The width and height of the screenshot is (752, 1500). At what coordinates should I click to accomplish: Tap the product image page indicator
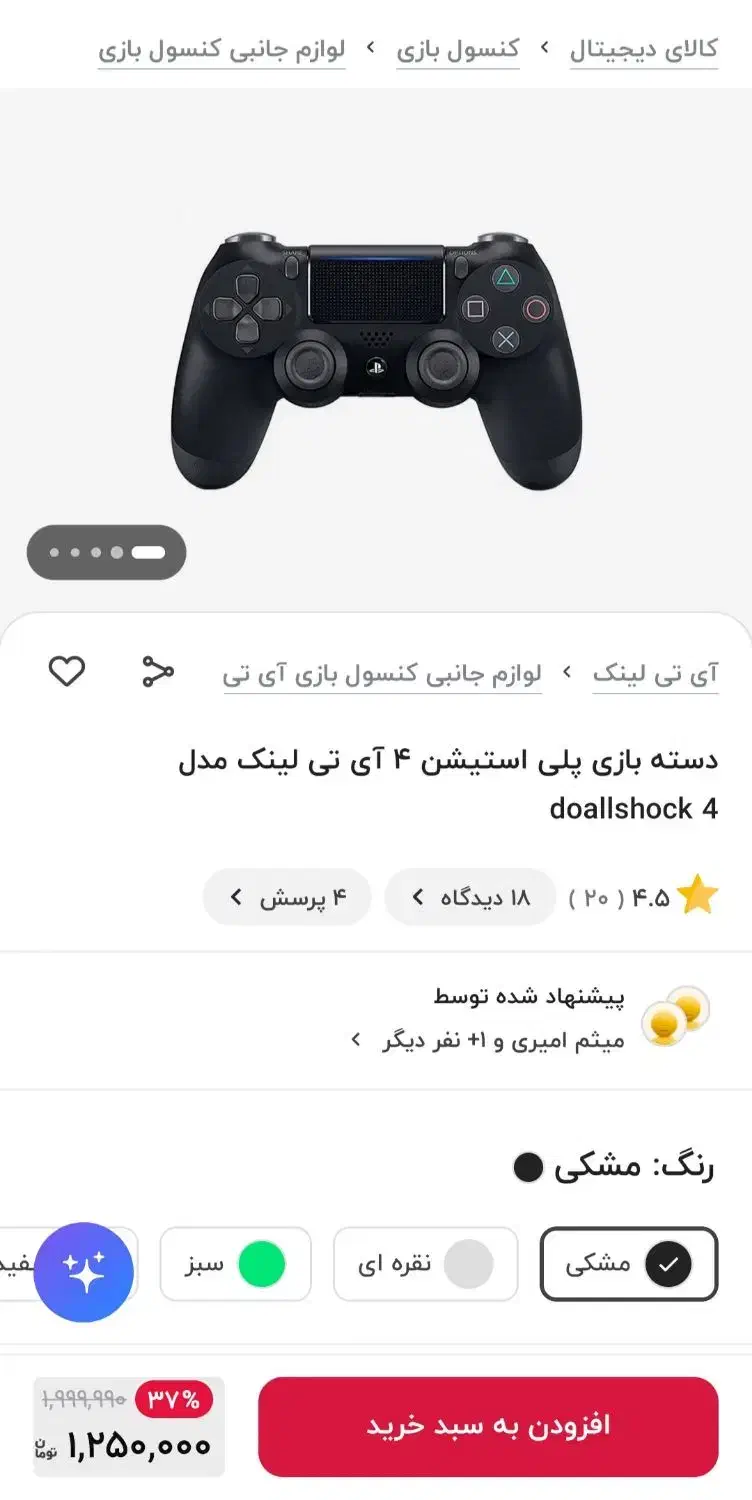point(106,552)
